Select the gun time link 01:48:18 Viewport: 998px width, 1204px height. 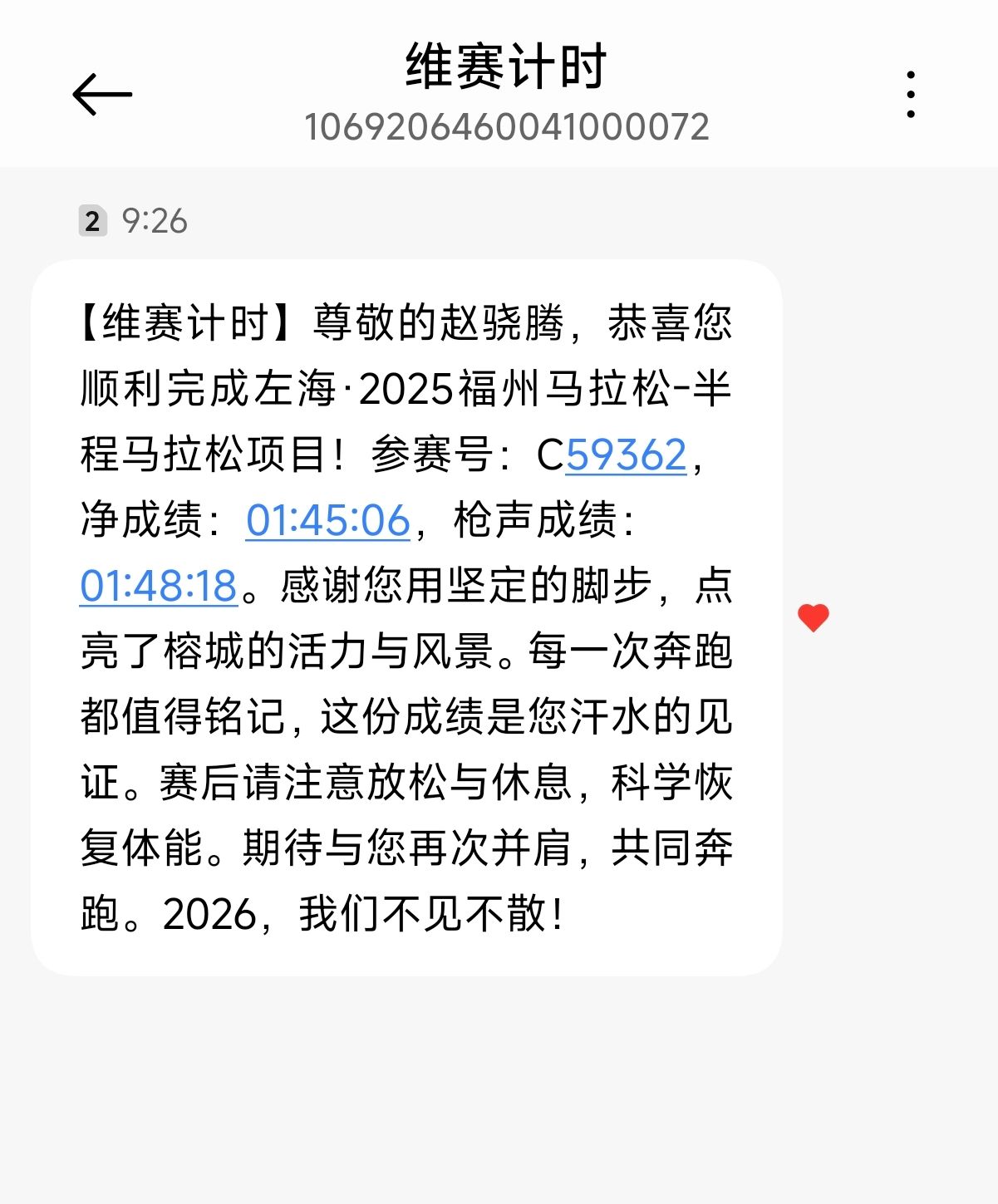[159, 585]
